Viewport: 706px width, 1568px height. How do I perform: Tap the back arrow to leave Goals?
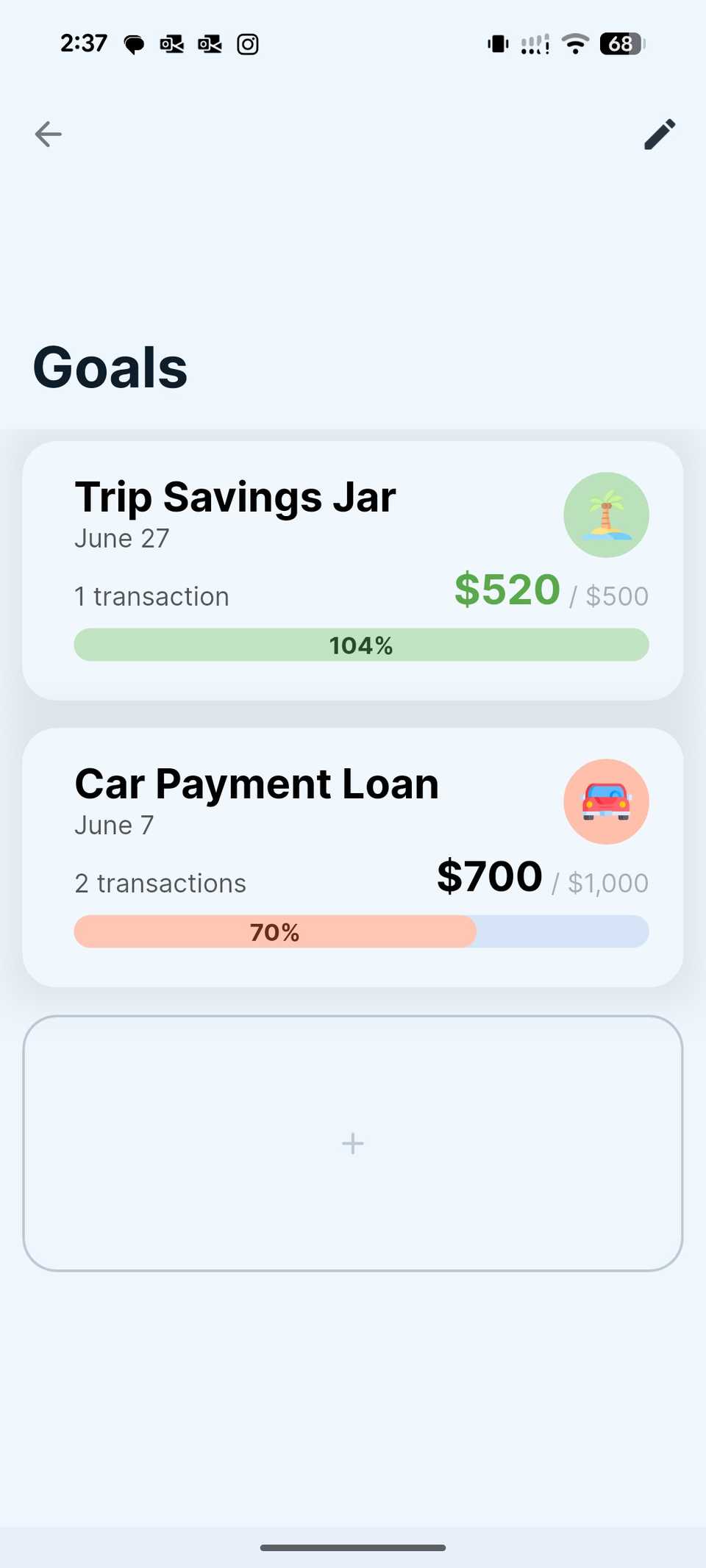point(47,134)
